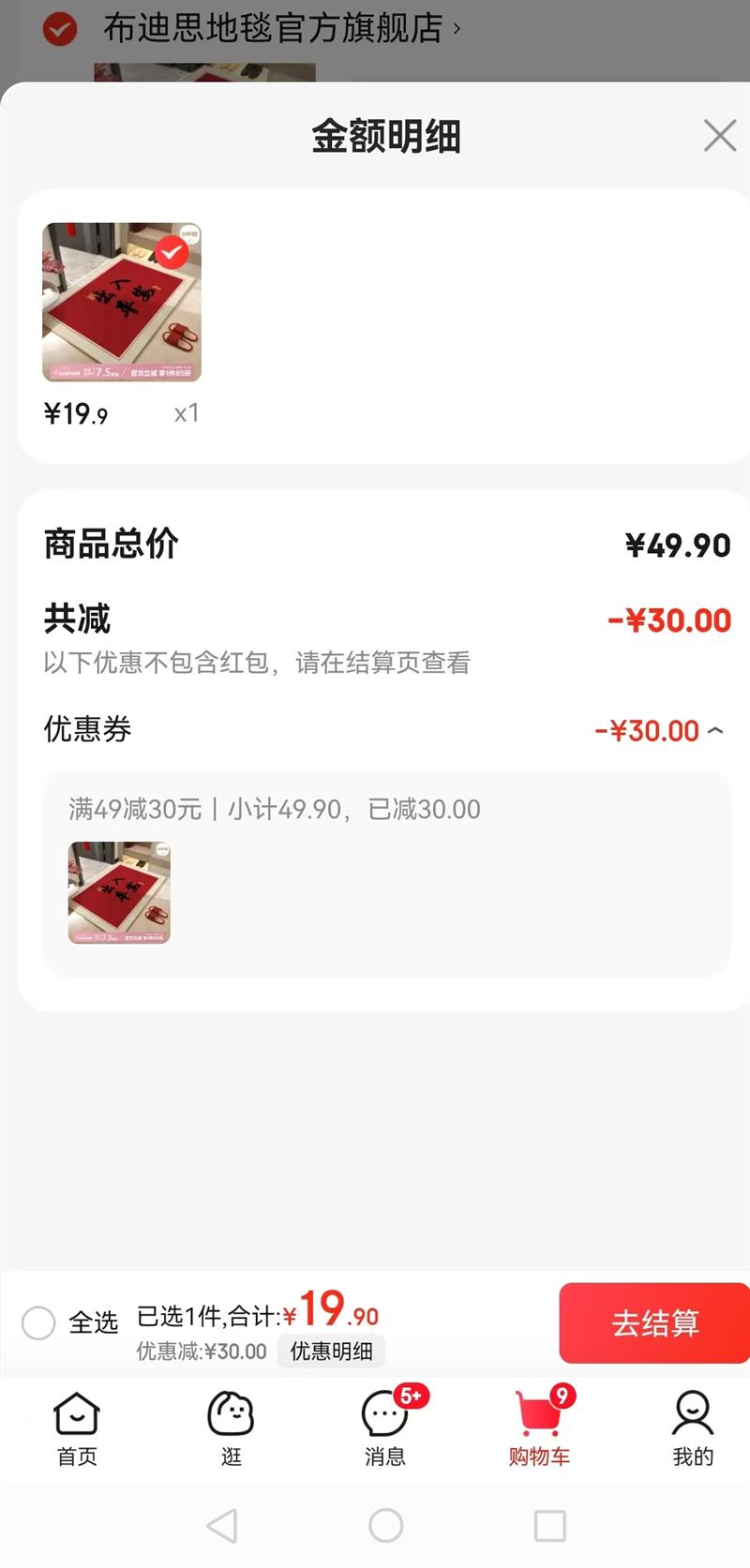The height and width of the screenshot is (1568, 750).
Task: Open the 逛 tab
Action: coord(231,1428)
